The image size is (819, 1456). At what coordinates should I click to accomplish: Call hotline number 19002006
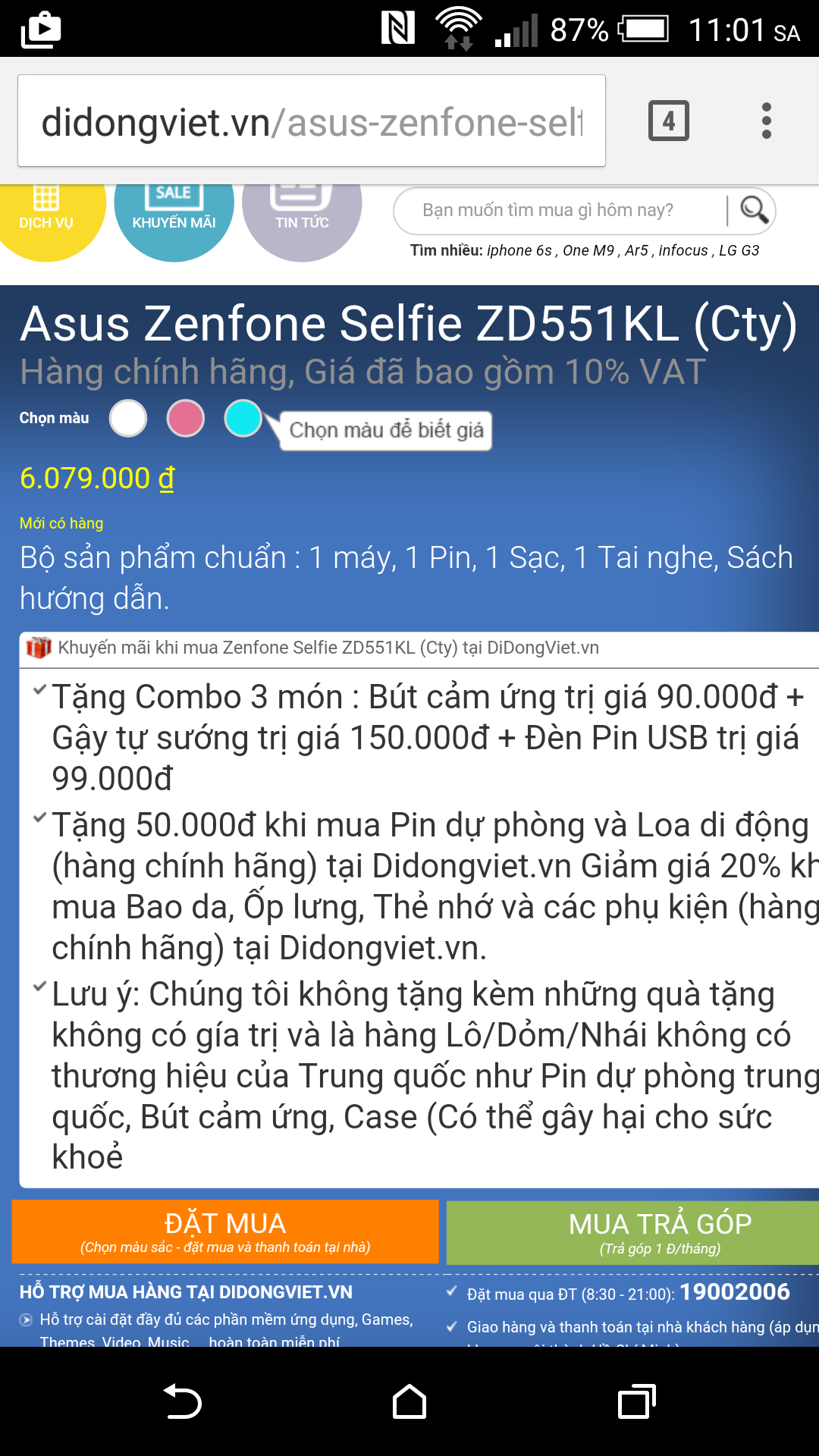coord(734,1291)
